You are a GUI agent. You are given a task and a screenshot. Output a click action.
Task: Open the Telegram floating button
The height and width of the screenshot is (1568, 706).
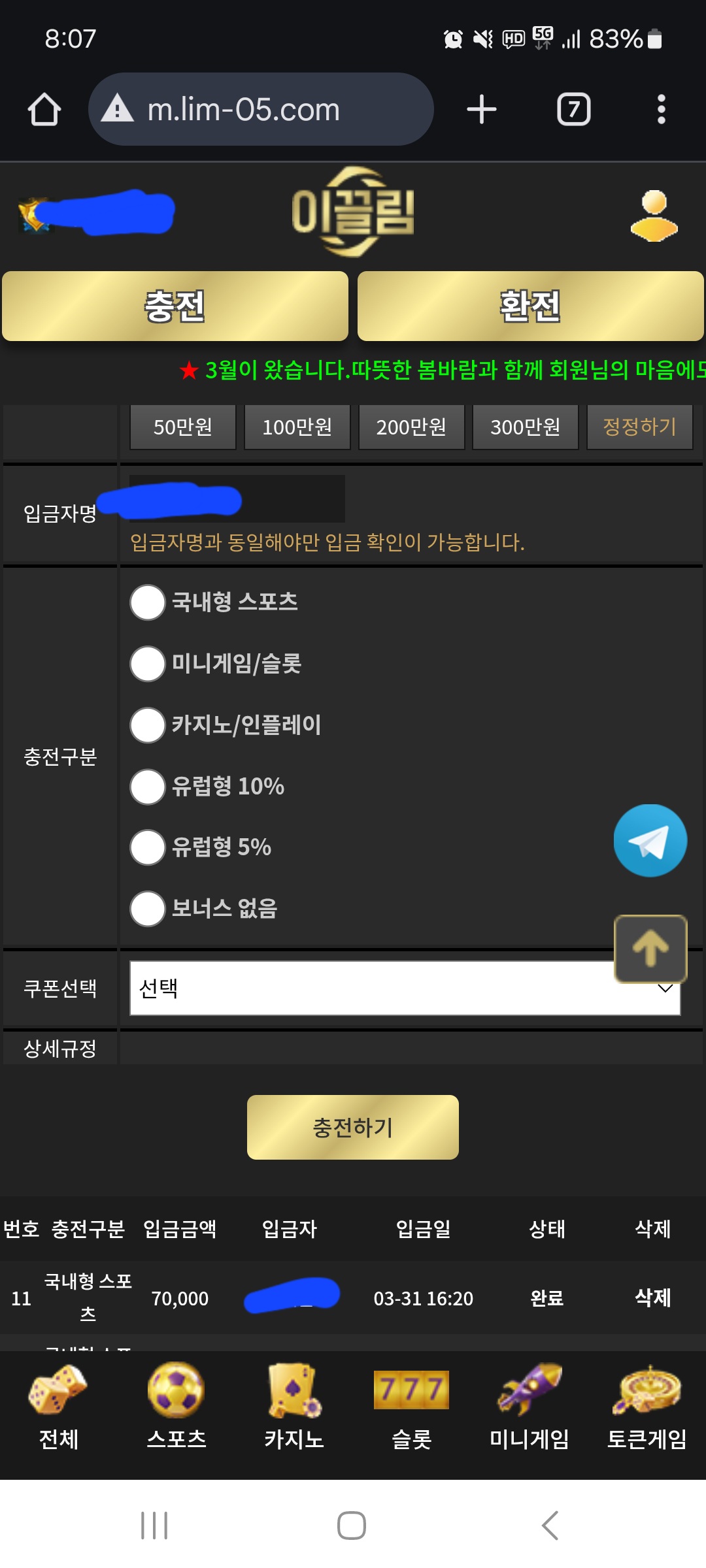click(x=650, y=841)
